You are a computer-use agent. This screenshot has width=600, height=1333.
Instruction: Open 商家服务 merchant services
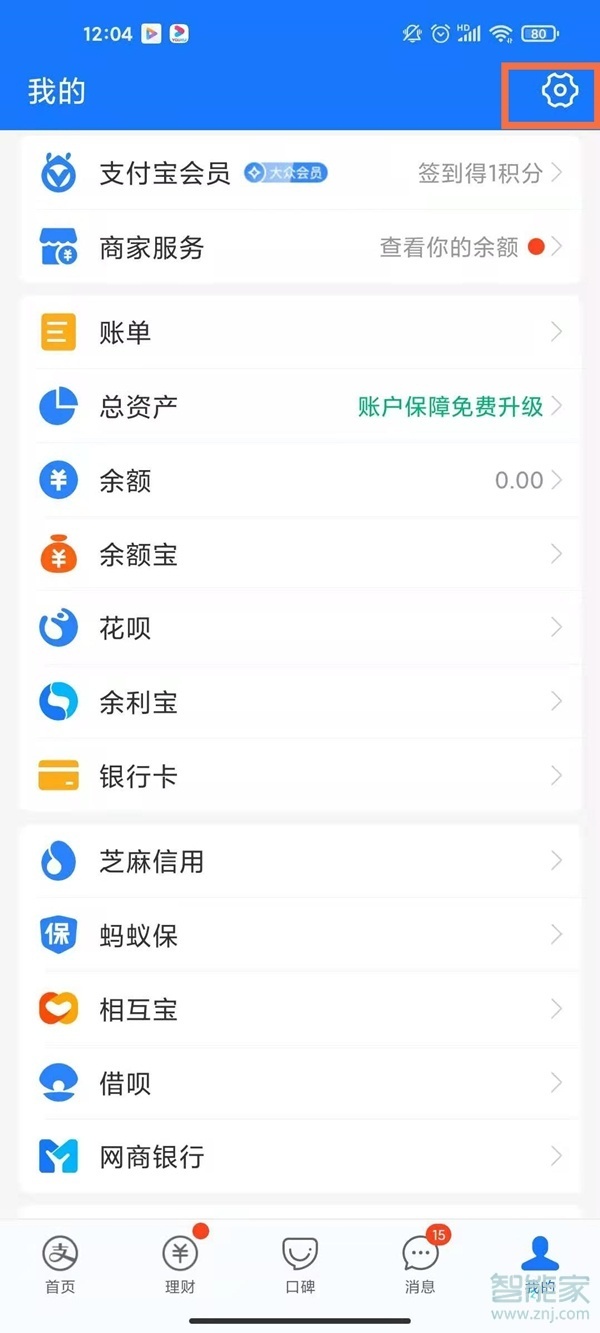[x=300, y=247]
